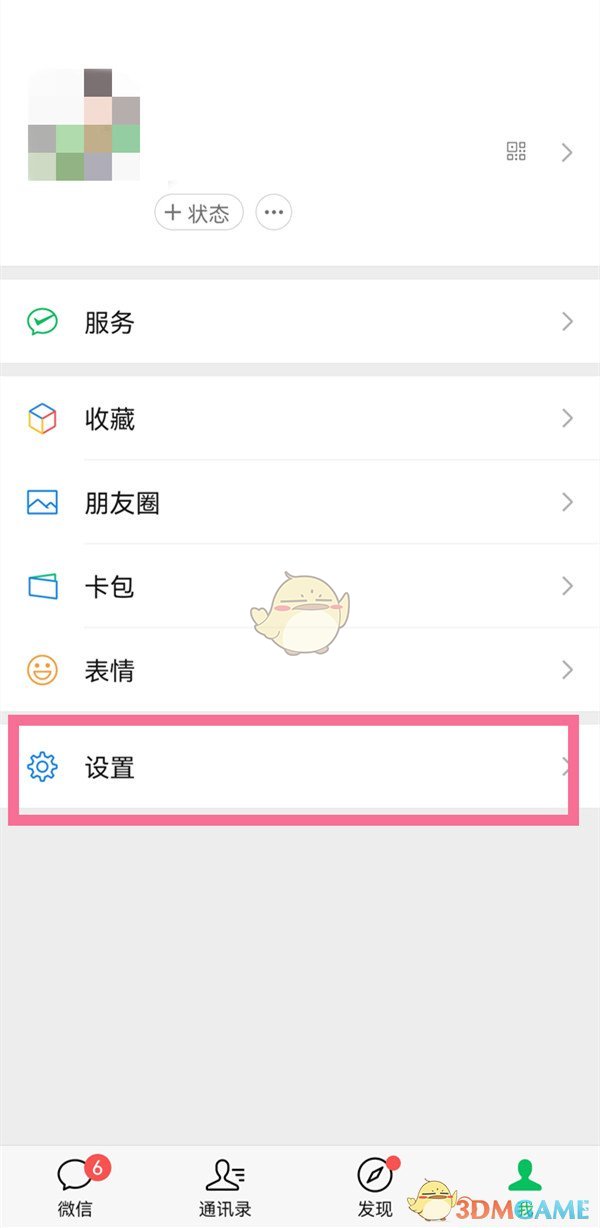The width and height of the screenshot is (600, 1228).
Task: Switch to the 通讯录 contacts tab
Action: pos(224,1187)
